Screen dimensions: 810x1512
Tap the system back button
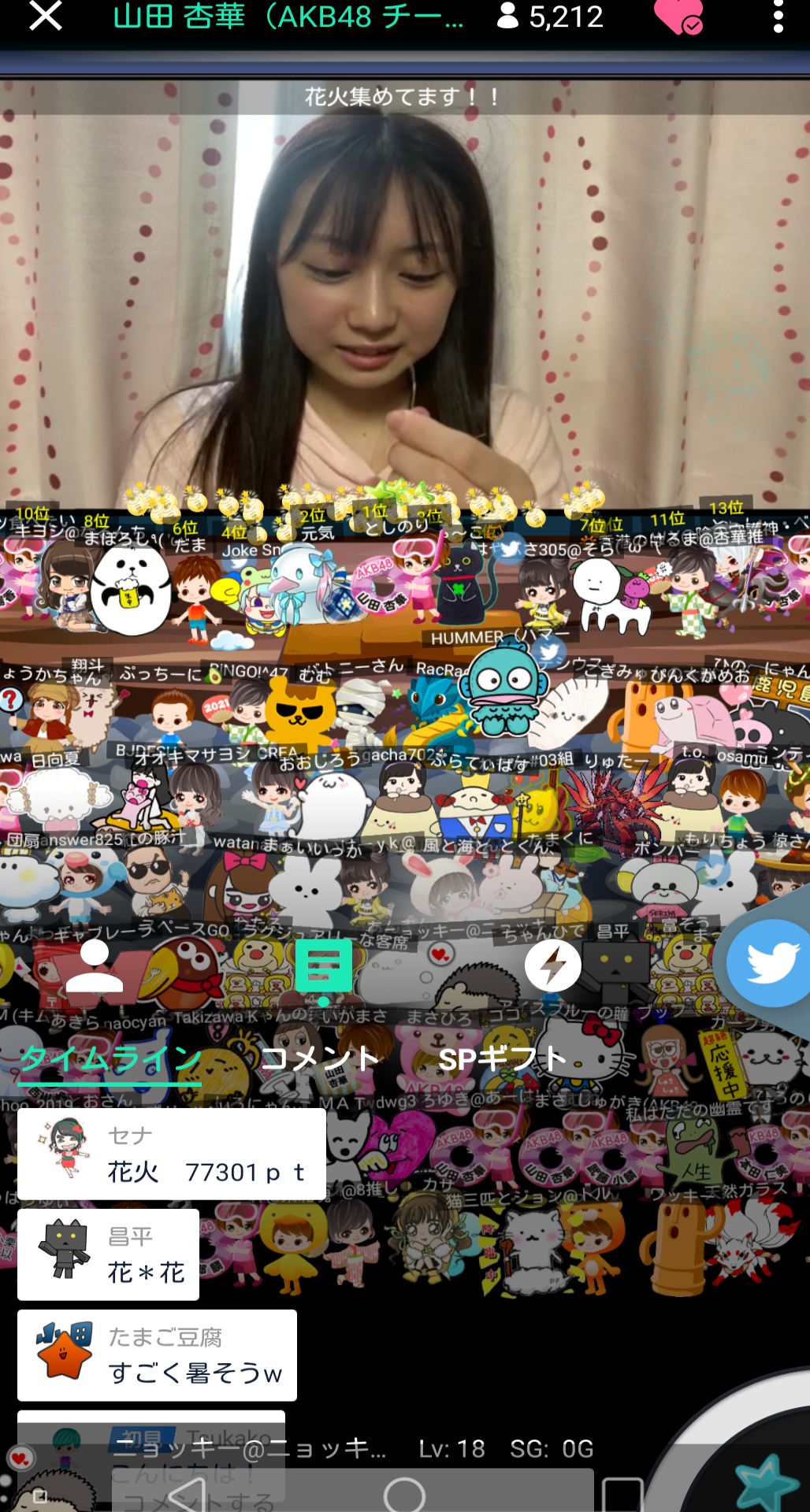(187, 1494)
